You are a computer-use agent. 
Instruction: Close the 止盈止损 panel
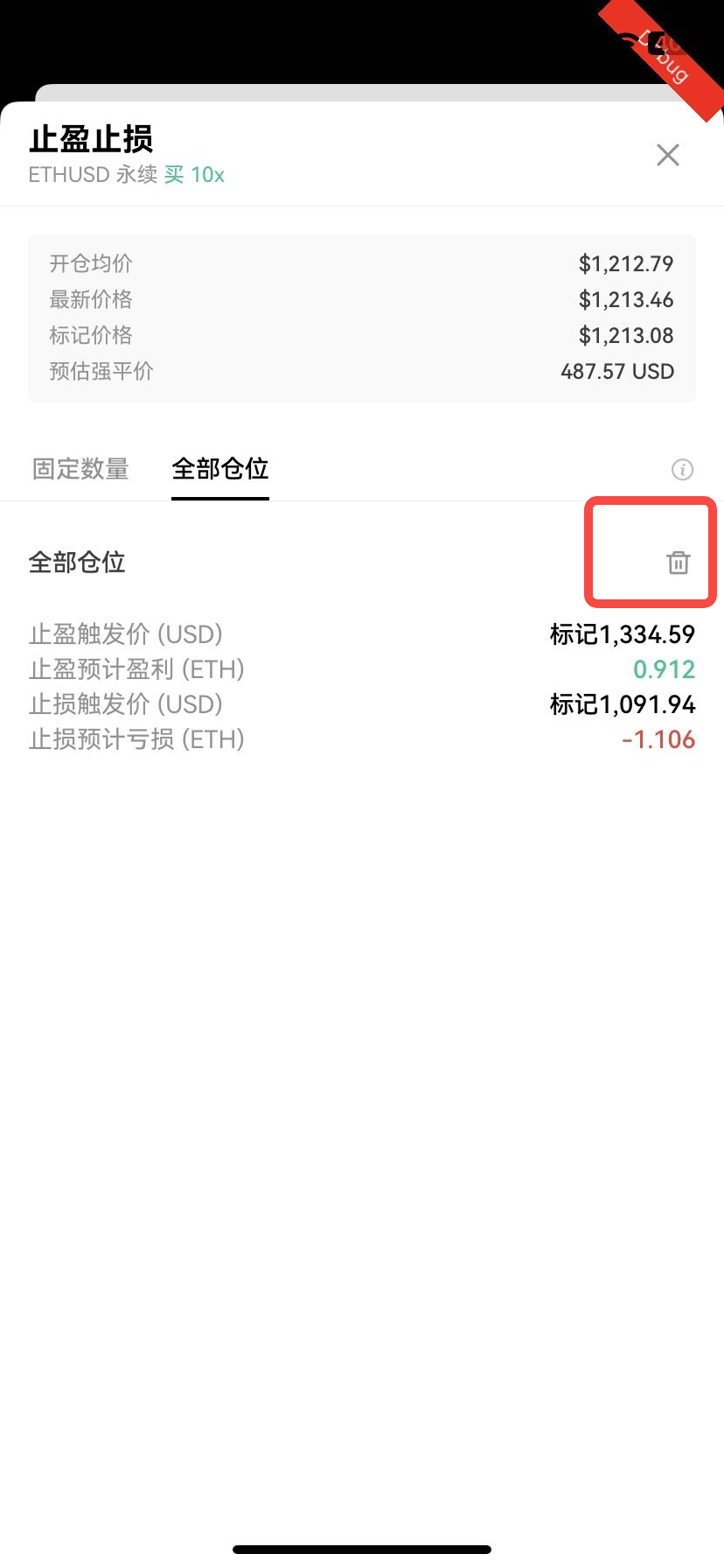pos(668,156)
